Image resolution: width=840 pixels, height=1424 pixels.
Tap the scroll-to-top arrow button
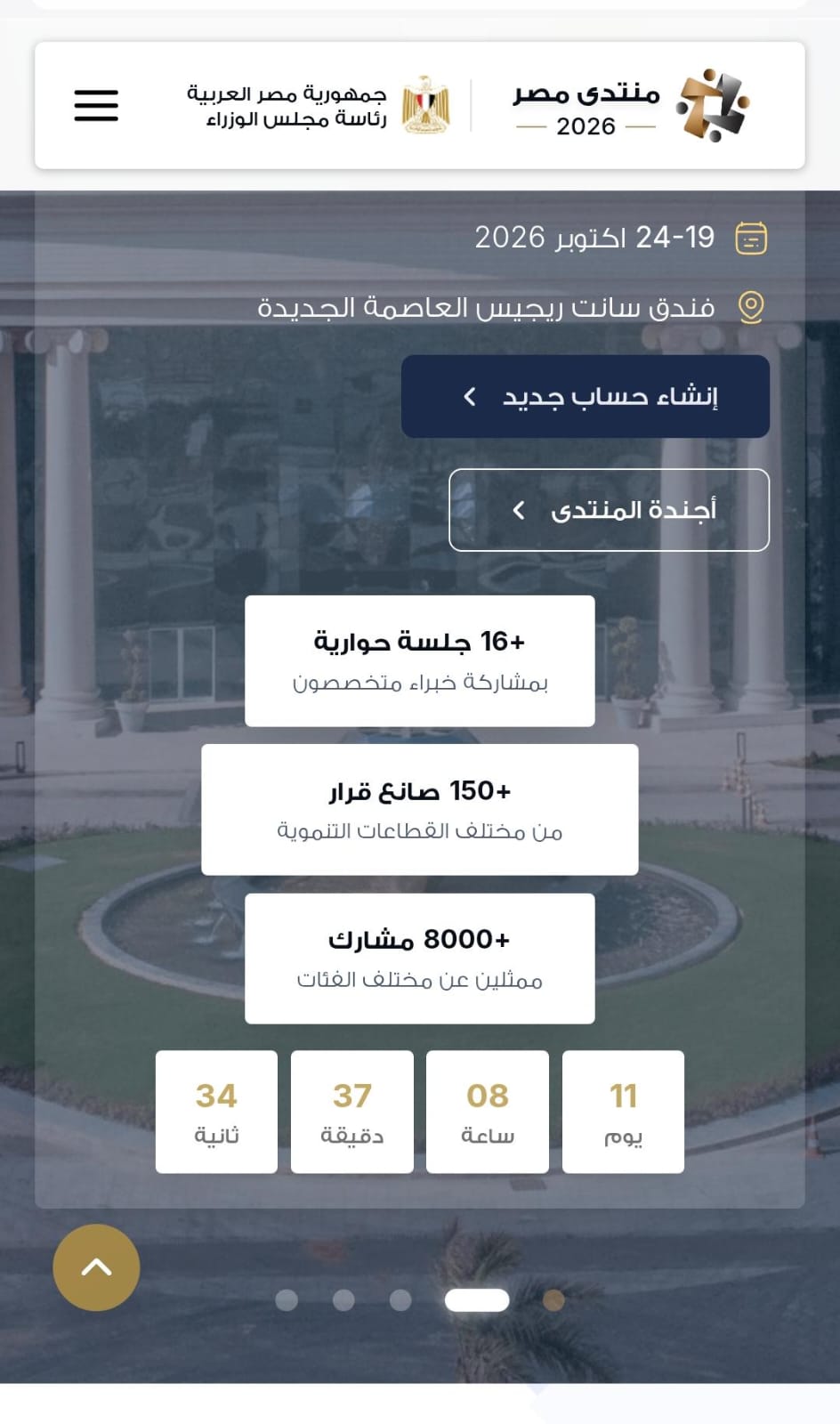96,1267
